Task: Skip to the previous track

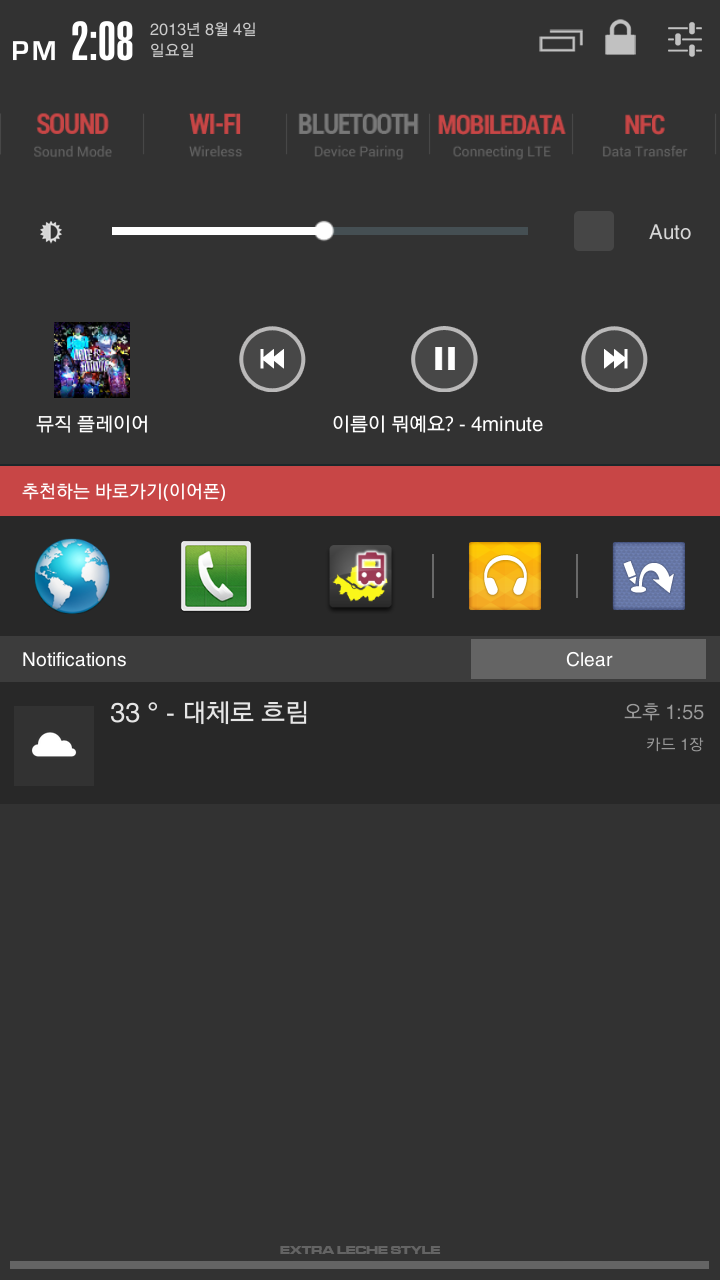Action: [272, 359]
